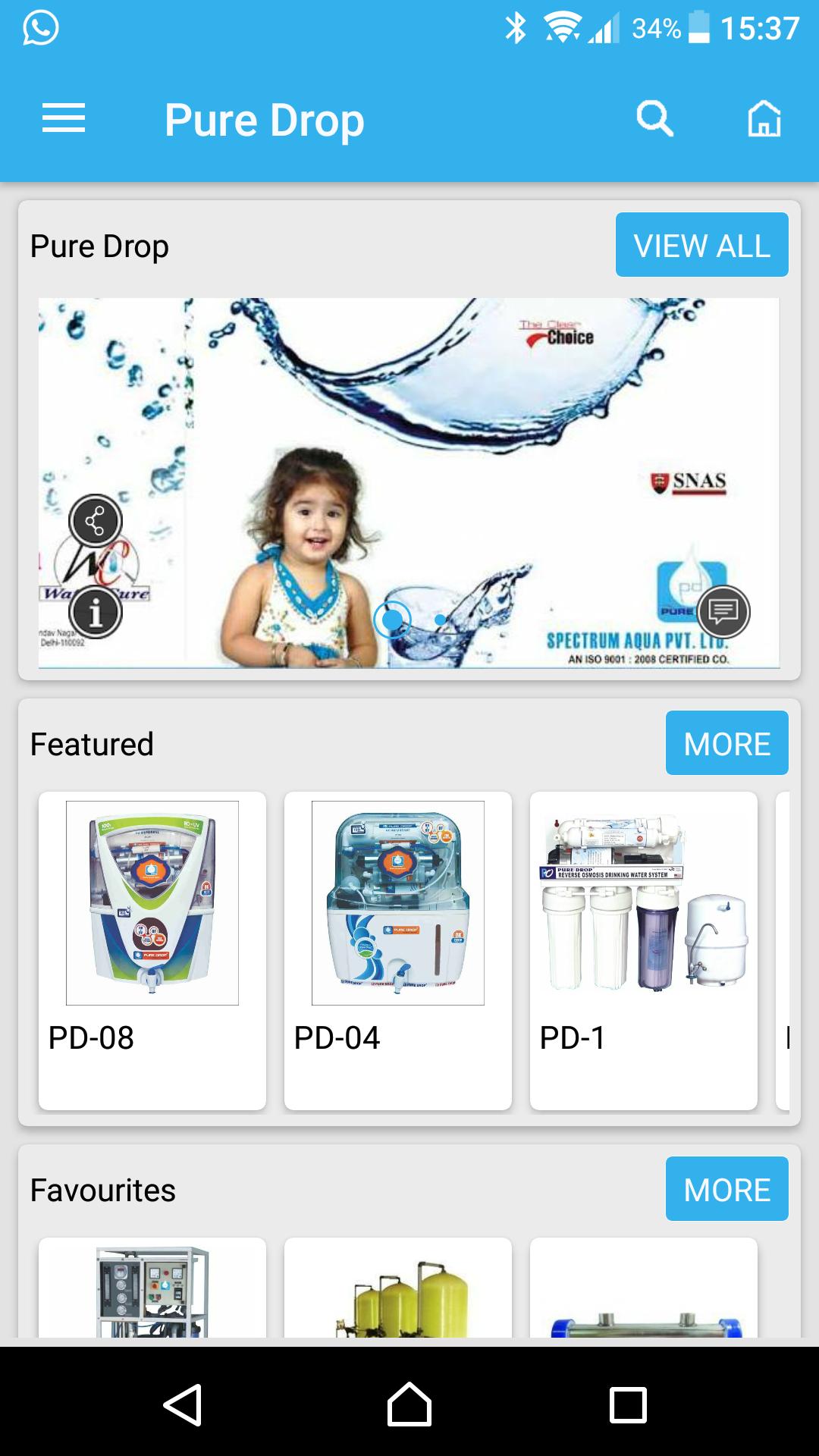Go back using the system back button
This screenshot has height=1456, width=819.
click(183, 1405)
